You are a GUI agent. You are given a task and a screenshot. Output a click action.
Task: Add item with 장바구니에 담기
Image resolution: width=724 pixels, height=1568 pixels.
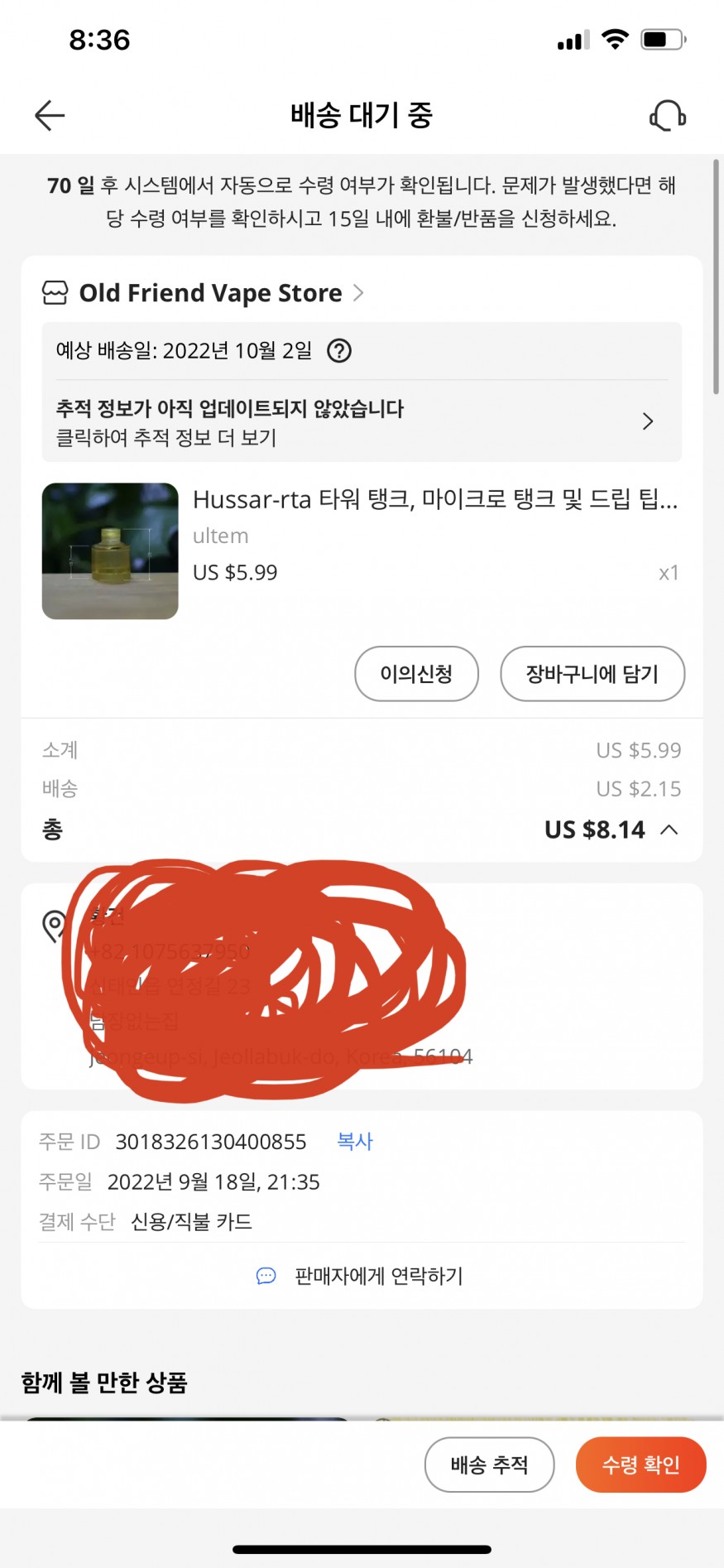tap(592, 674)
